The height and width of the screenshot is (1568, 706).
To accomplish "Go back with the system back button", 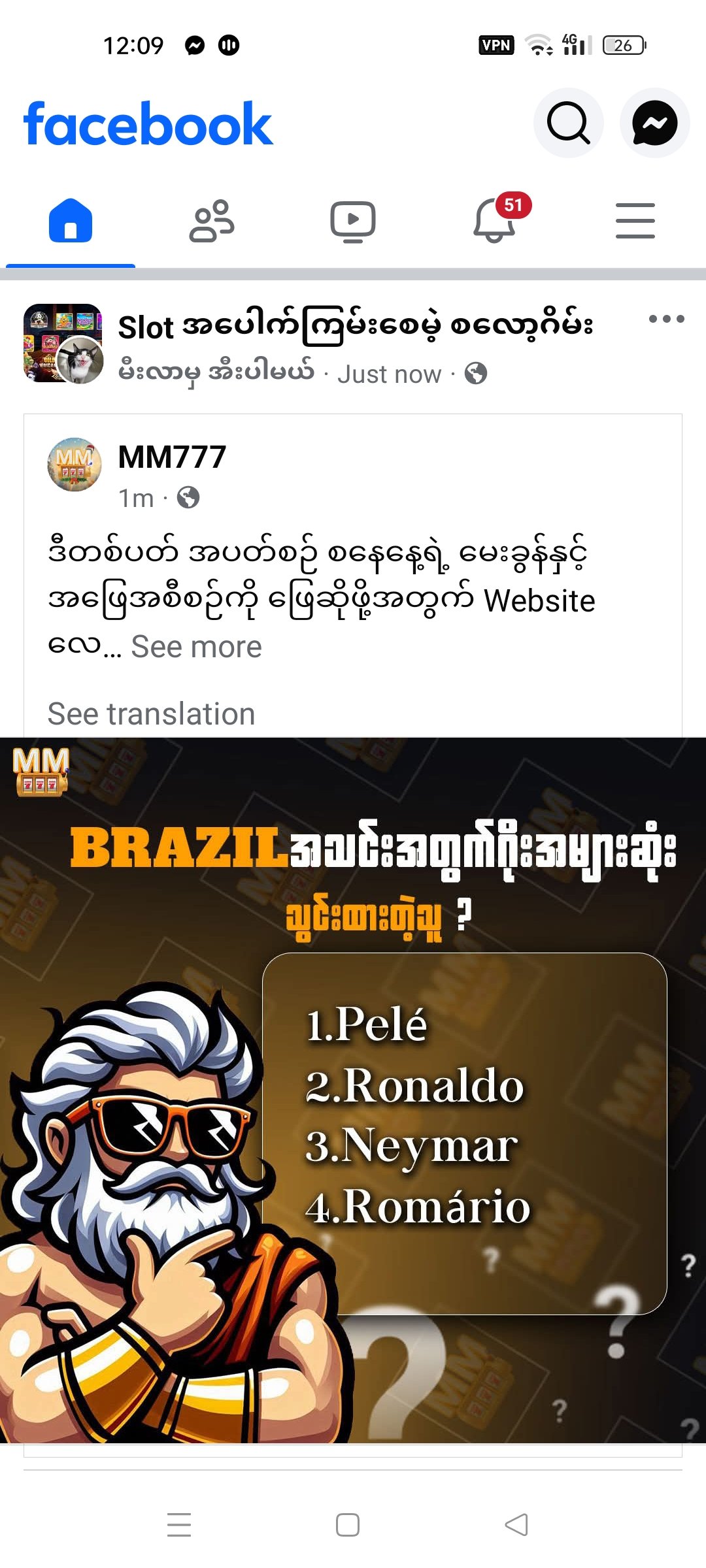I will [516, 1525].
